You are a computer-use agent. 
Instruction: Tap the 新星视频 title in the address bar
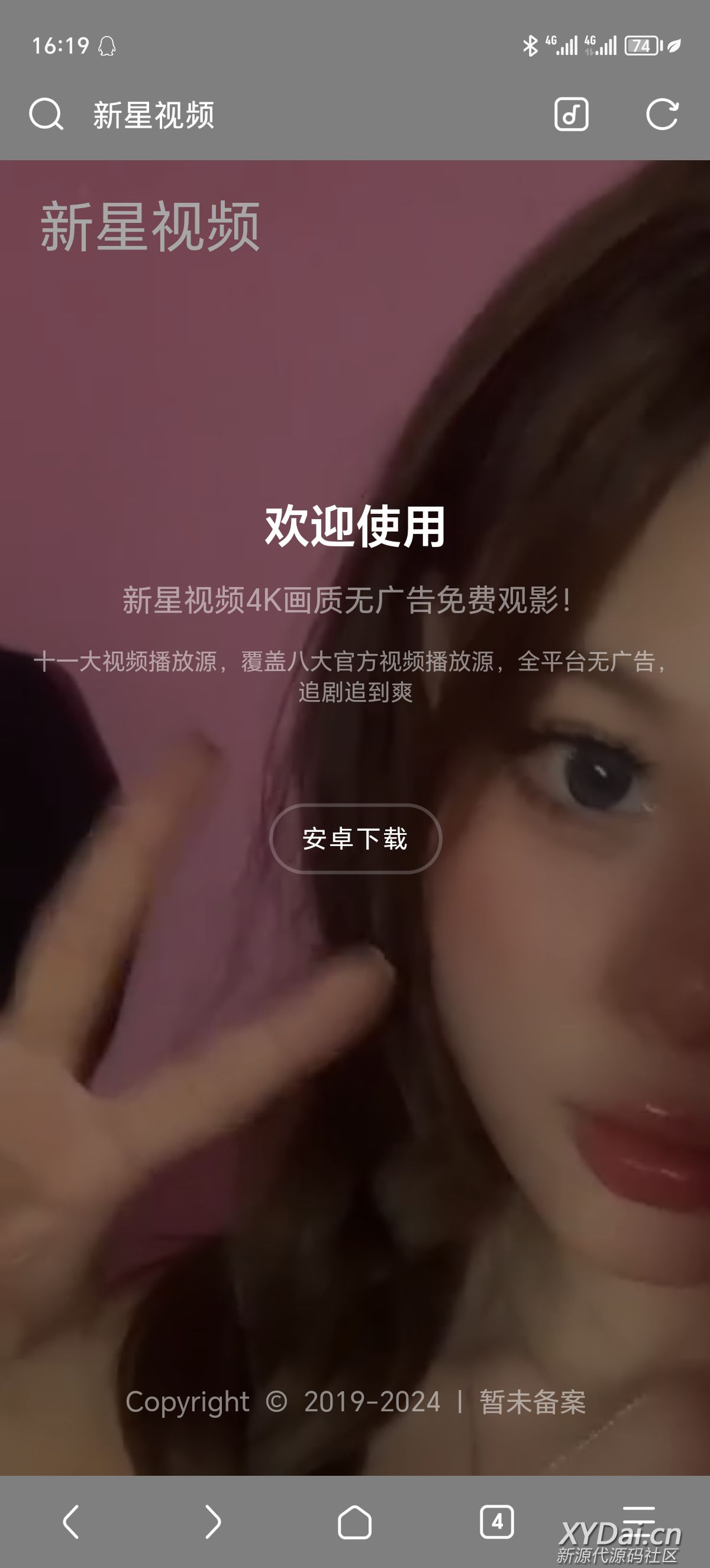click(153, 115)
